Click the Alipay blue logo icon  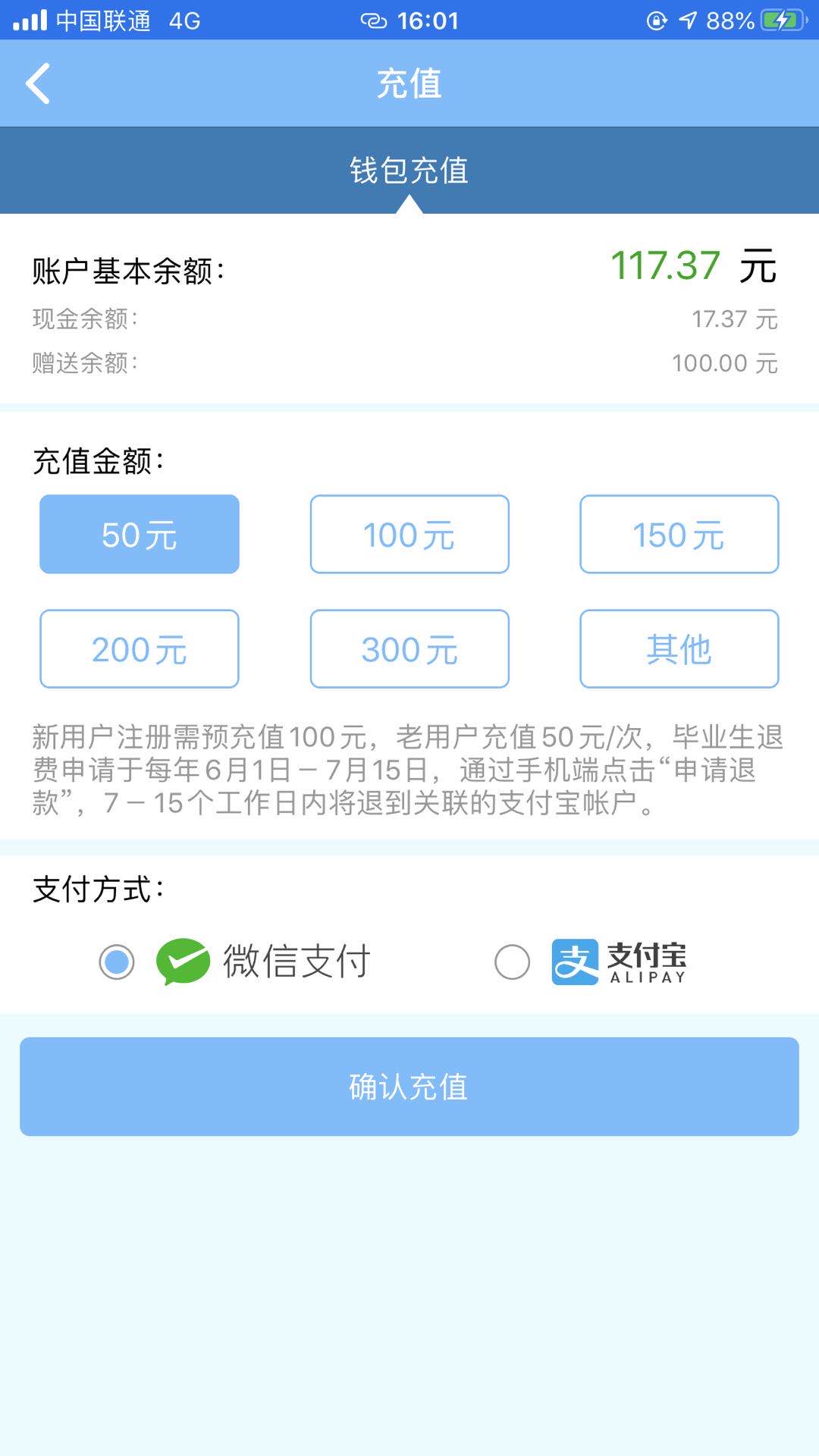(x=574, y=962)
